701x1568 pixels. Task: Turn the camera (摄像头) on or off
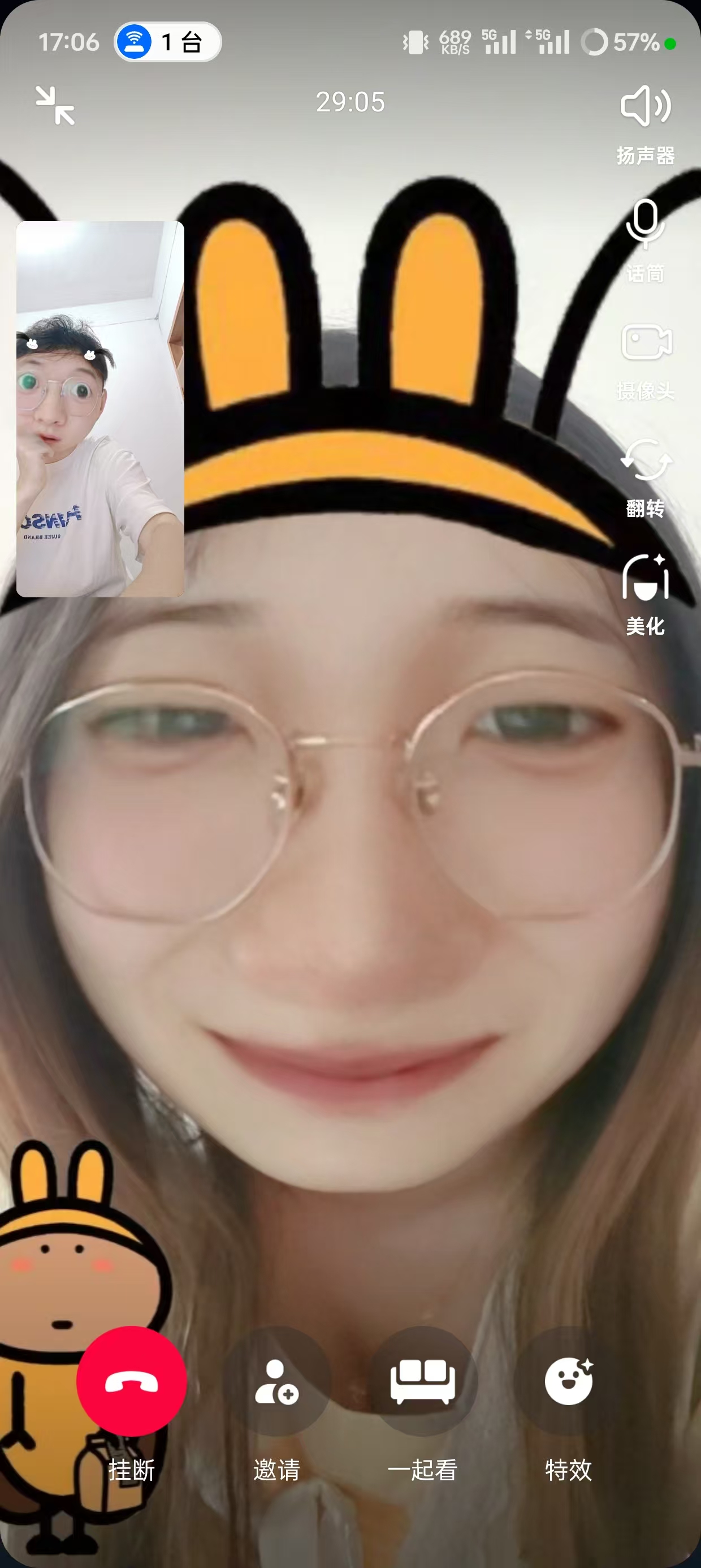coord(645,342)
